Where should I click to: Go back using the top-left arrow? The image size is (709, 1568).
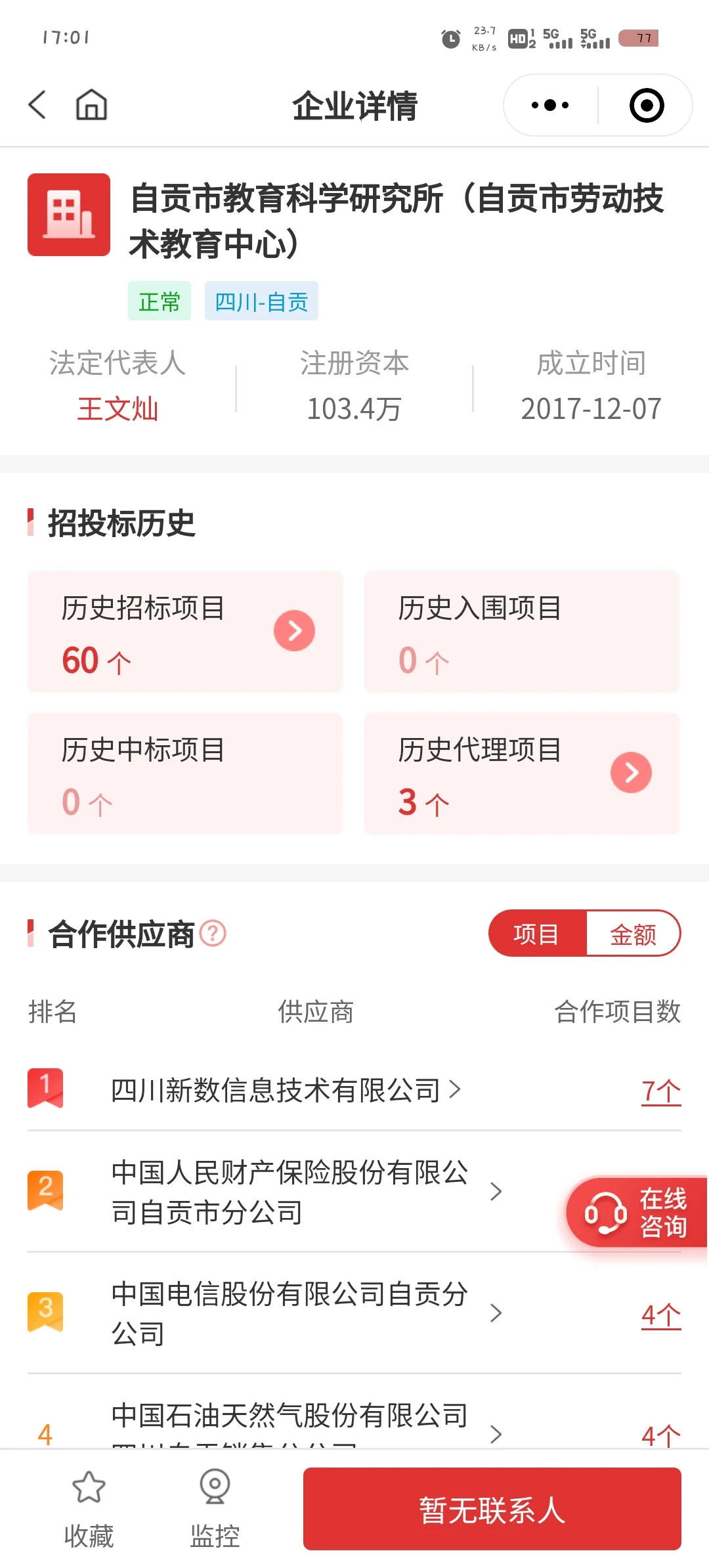point(37,105)
